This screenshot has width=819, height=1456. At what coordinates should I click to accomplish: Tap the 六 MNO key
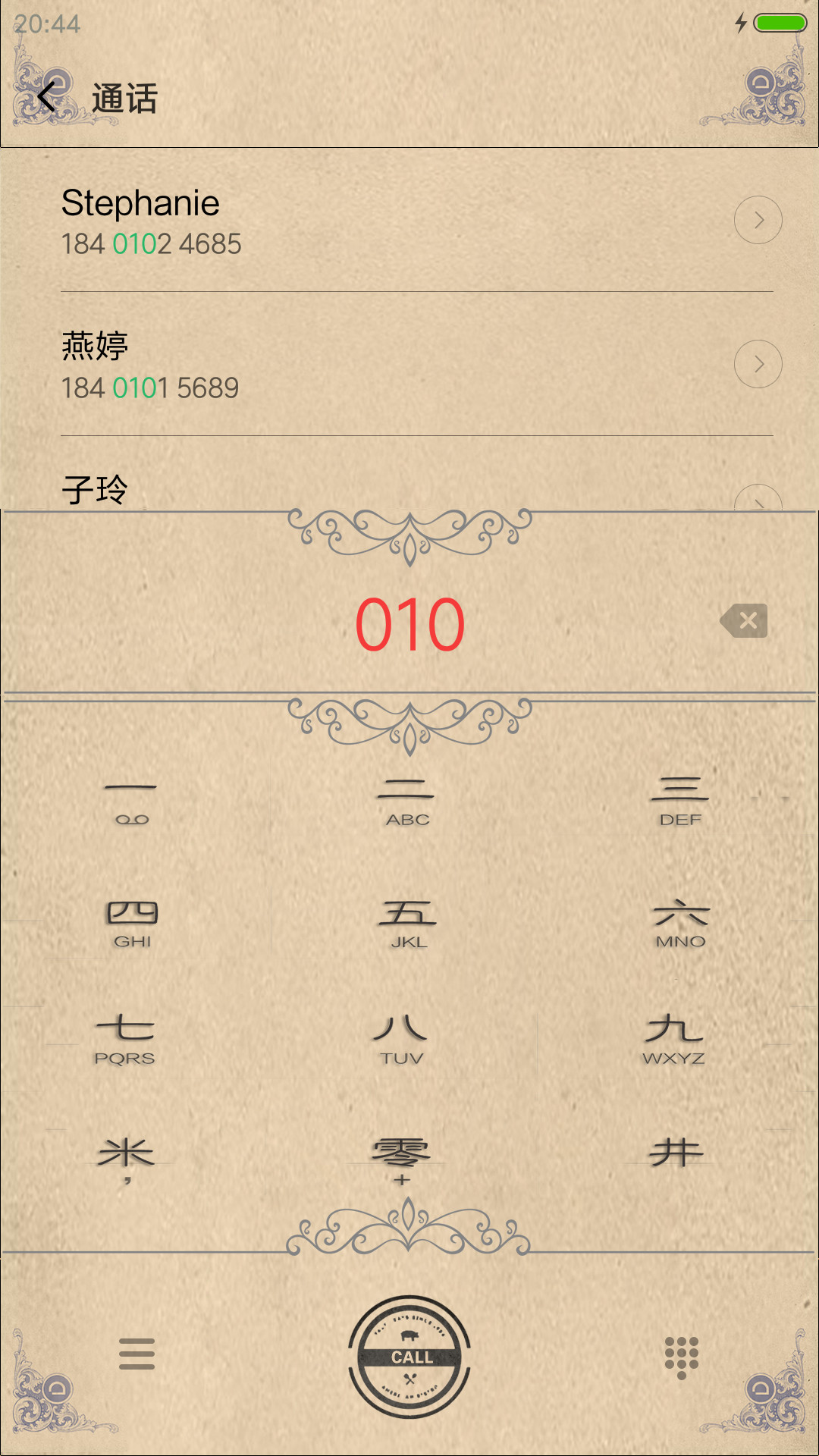click(x=680, y=924)
